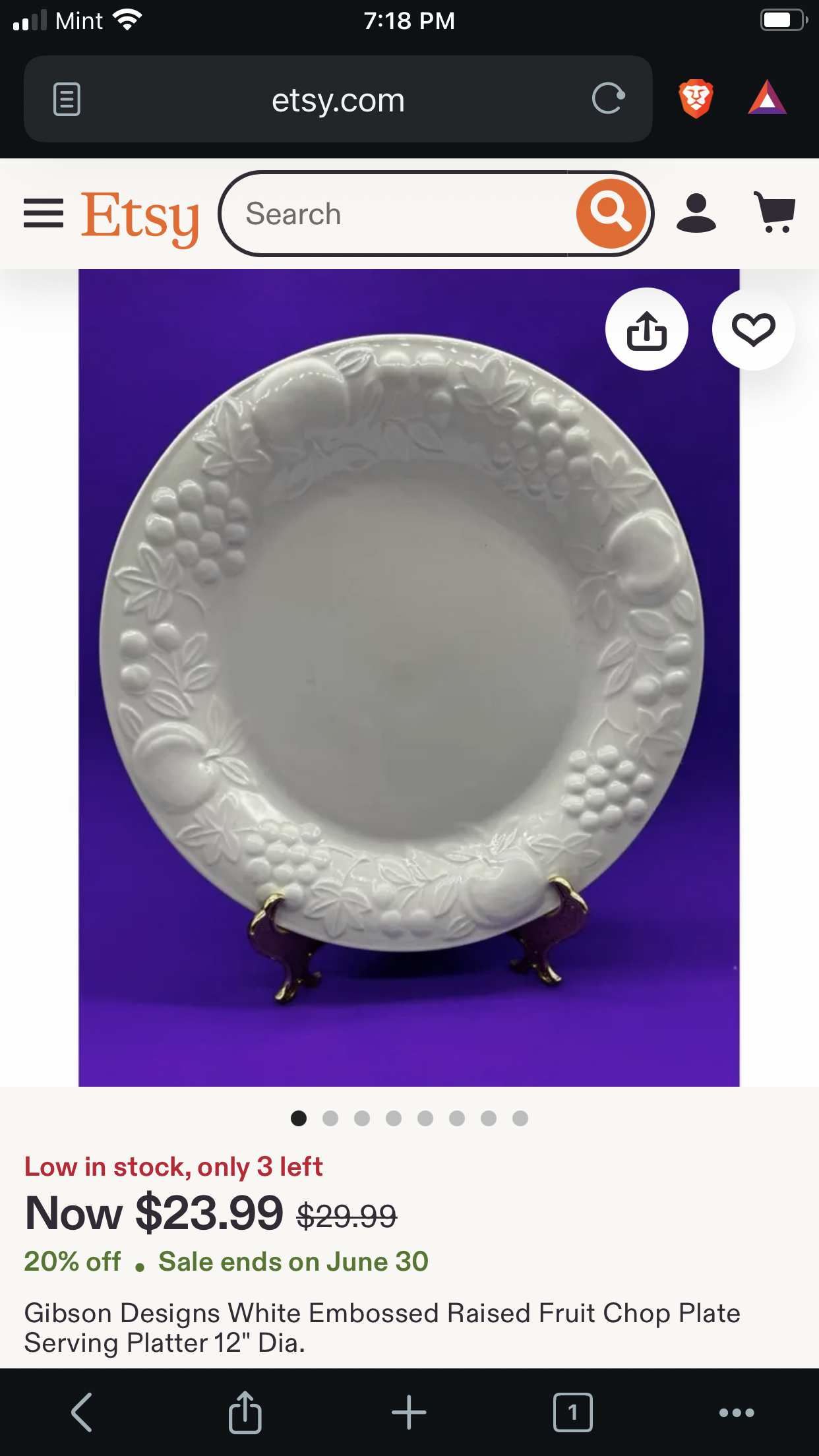Screen dimensions: 819x1456
Task: Open a new tab with the plus
Action: [409, 1412]
